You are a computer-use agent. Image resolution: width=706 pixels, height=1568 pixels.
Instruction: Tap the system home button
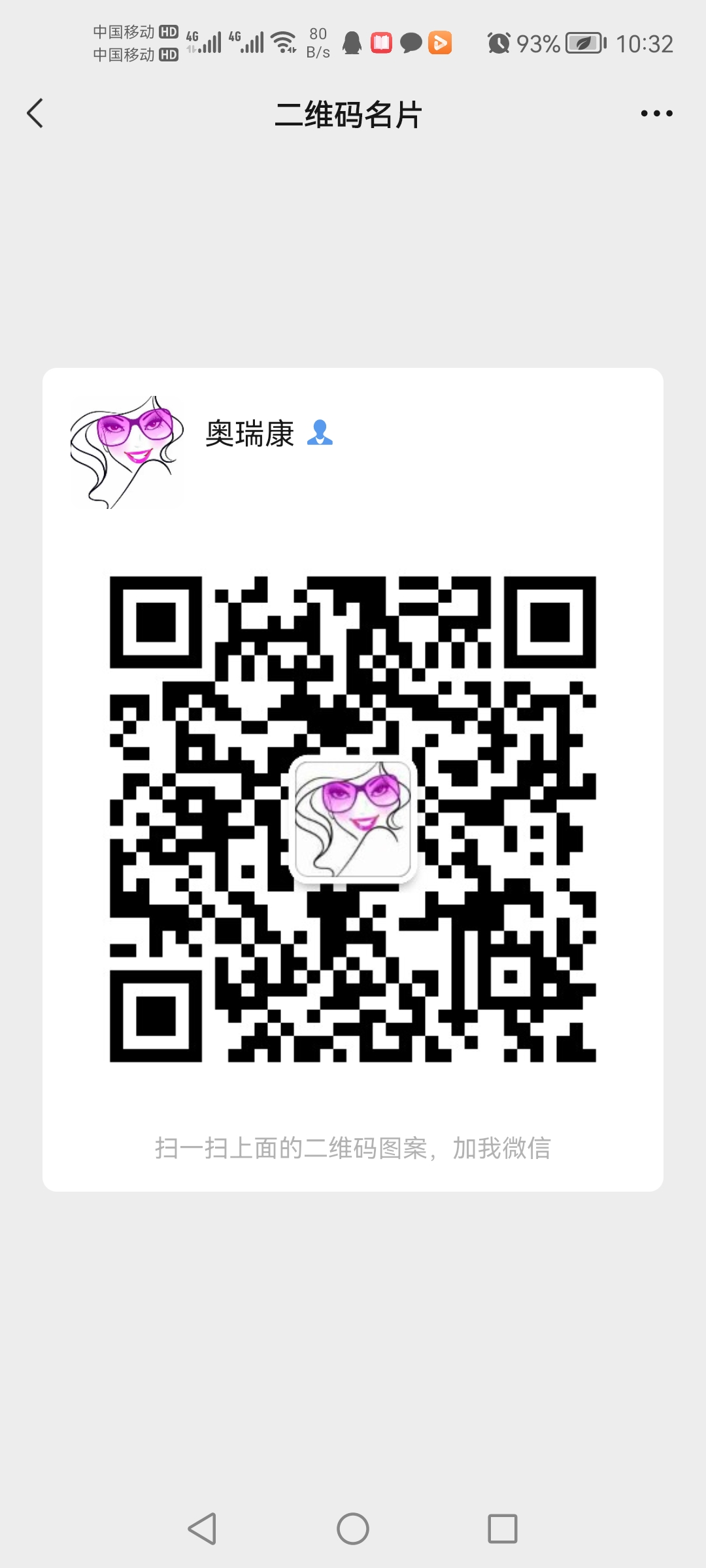(x=353, y=1529)
